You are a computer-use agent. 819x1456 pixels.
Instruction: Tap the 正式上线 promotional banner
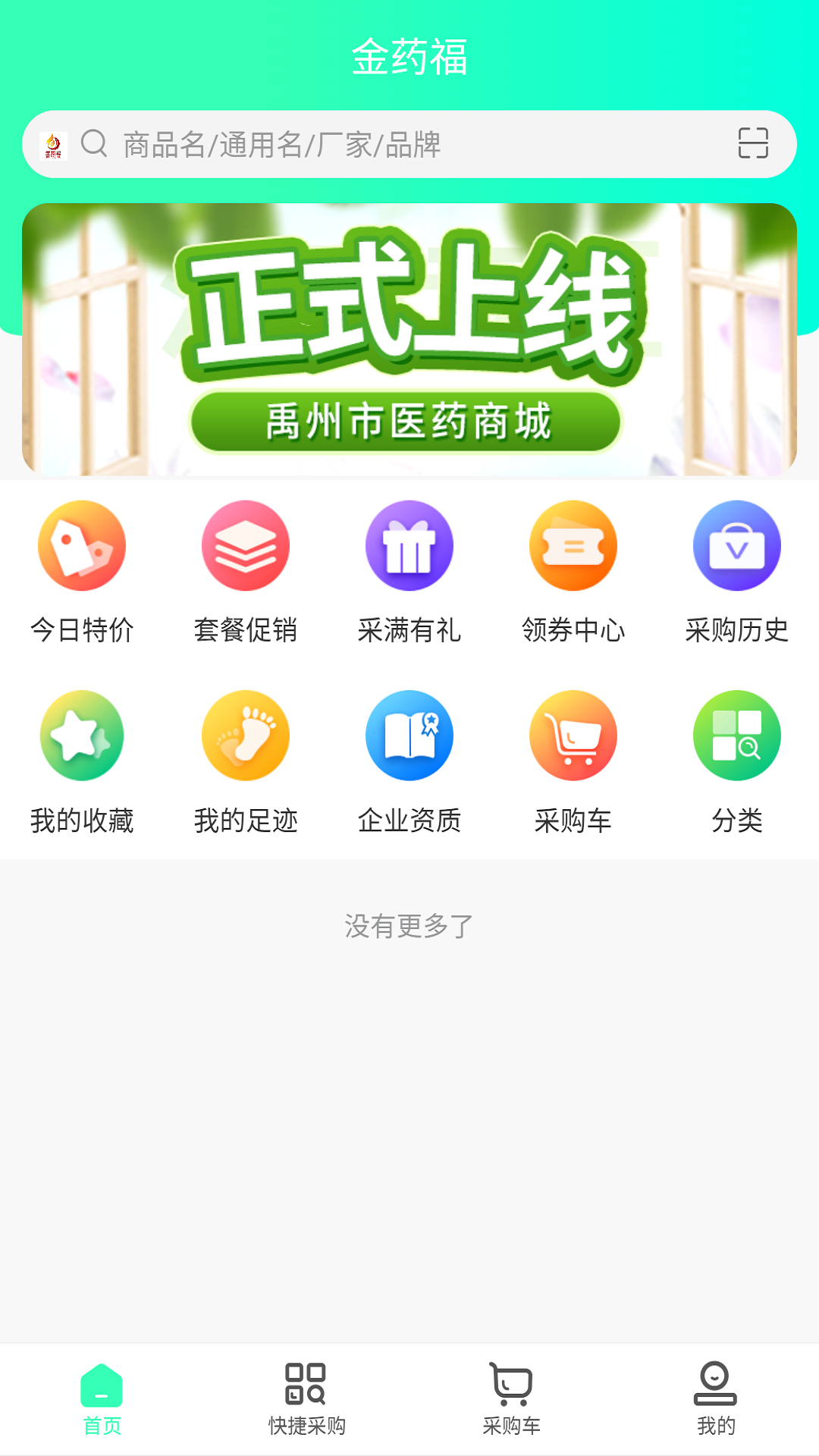409,337
